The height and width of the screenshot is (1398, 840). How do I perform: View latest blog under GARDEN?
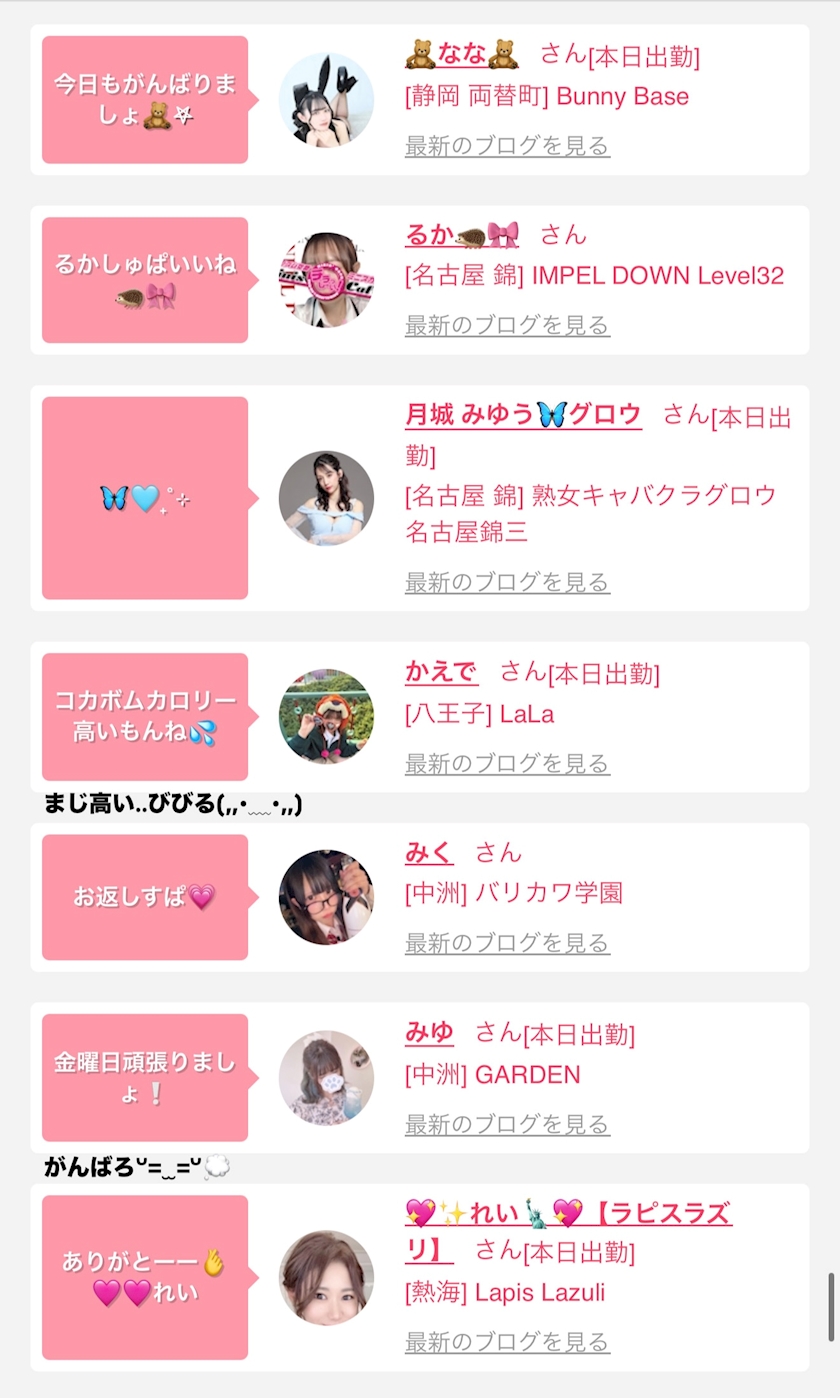pos(507,1125)
